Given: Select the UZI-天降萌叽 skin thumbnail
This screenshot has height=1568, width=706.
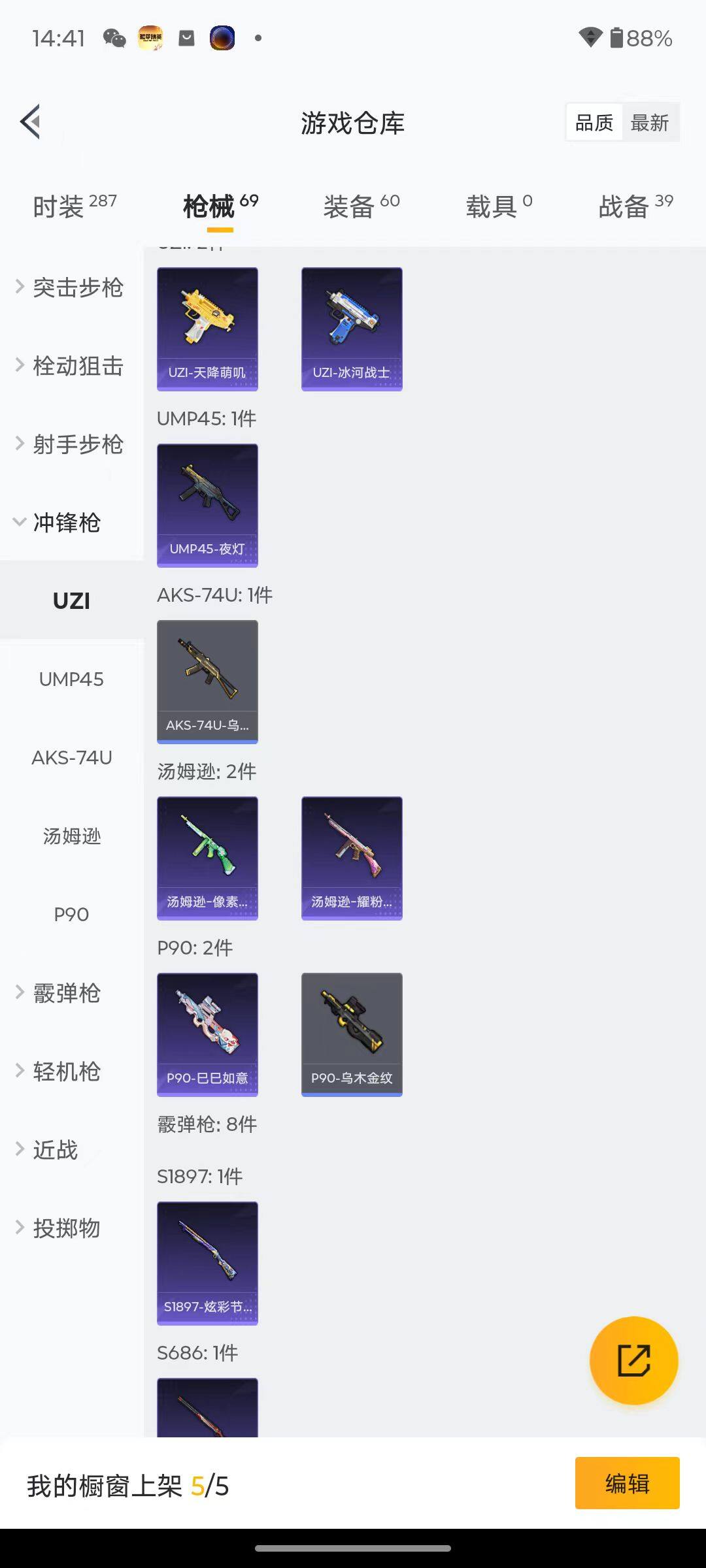Looking at the screenshot, I should (207, 329).
